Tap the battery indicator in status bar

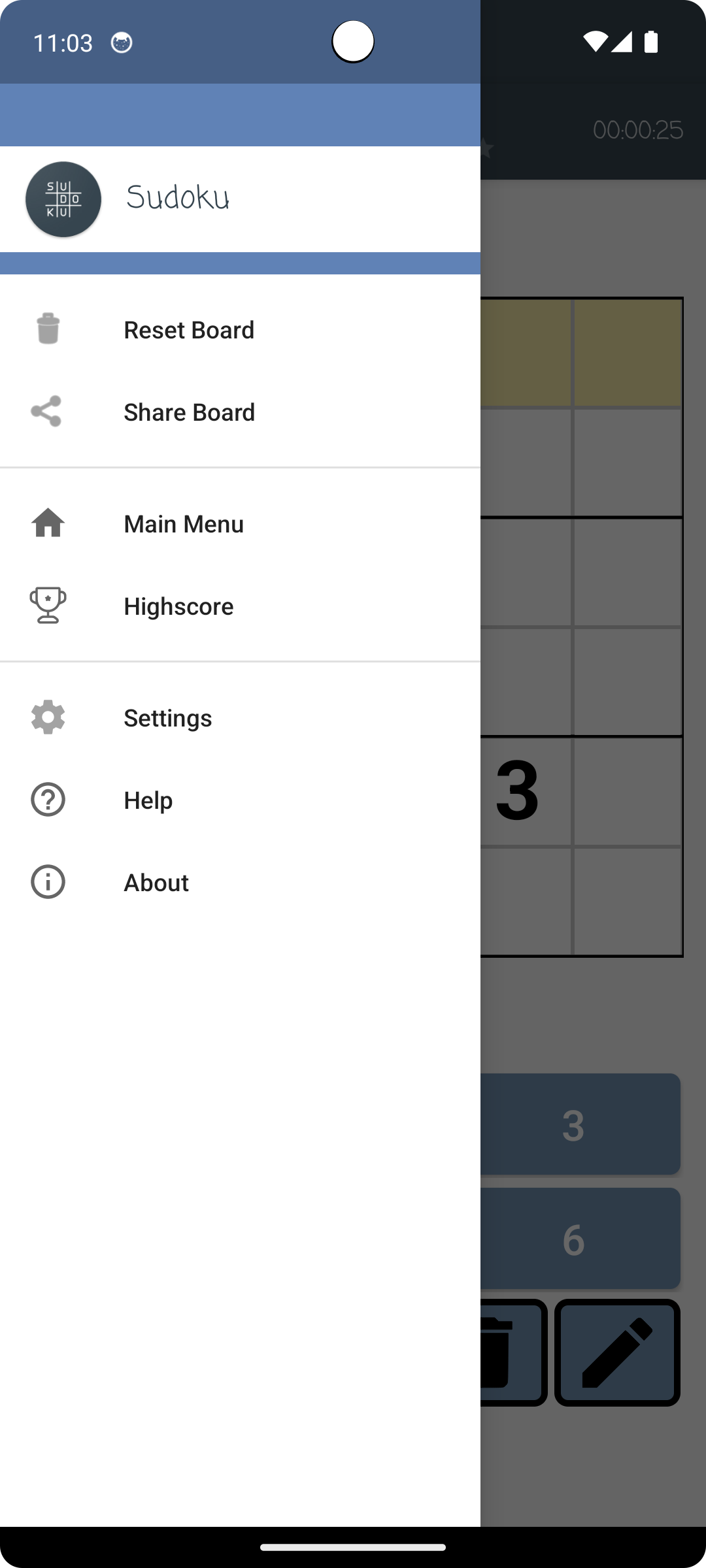coord(650,42)
